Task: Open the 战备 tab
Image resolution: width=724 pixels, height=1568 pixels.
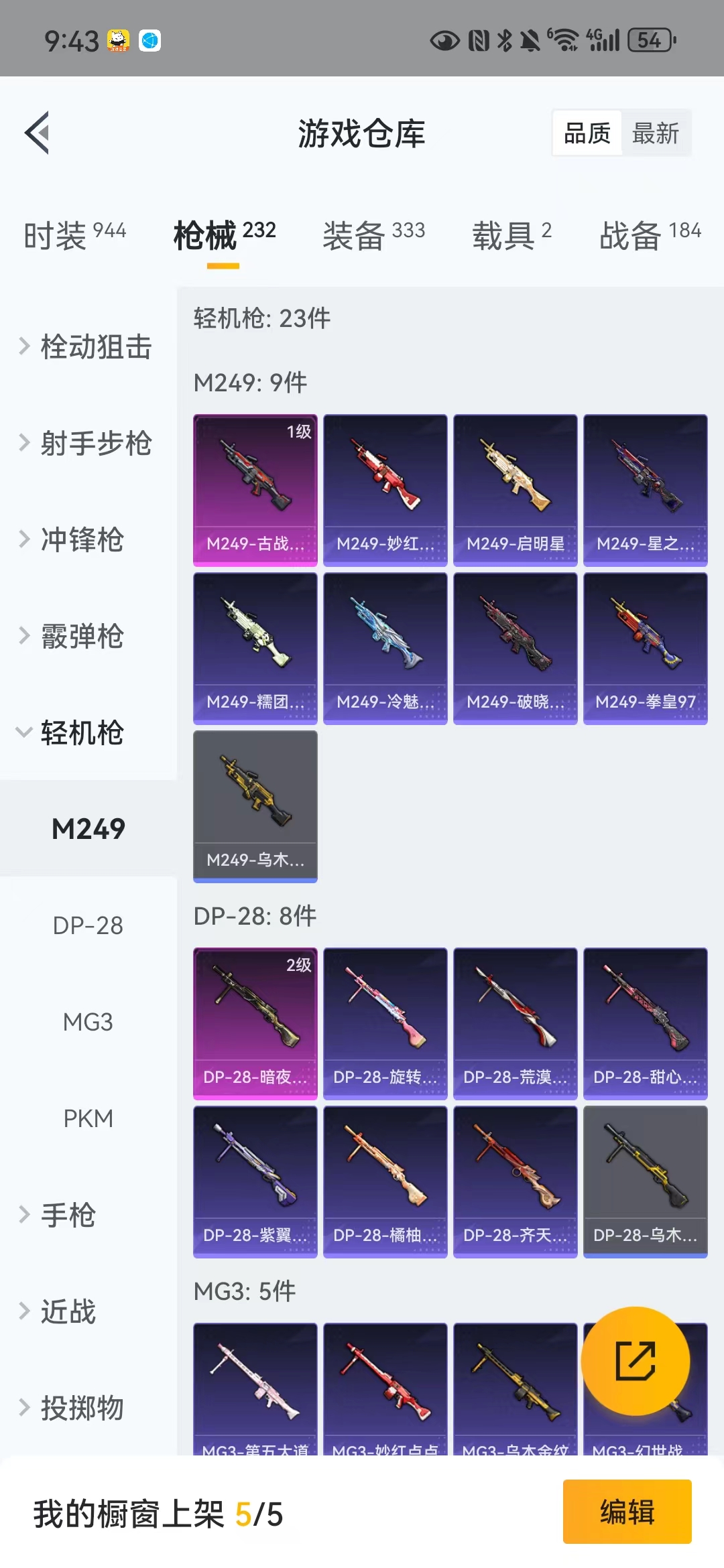Action: coord(650,235)
